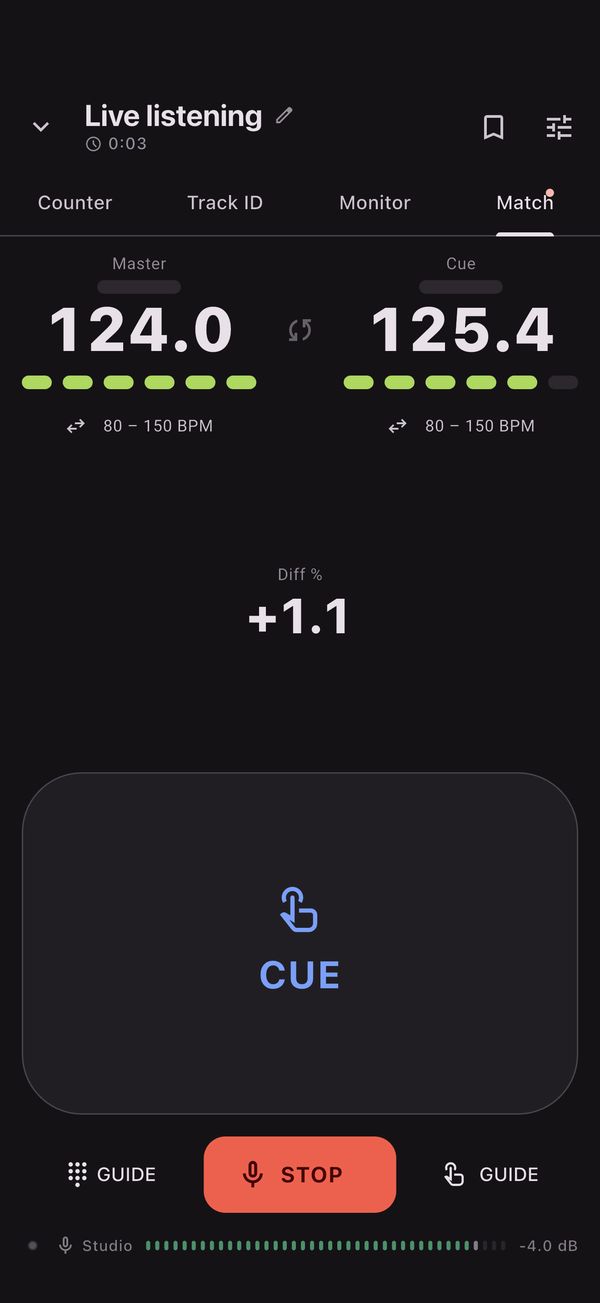600x1303 pixels.
Task: Select the Match tab
Action: click(525, 202)
